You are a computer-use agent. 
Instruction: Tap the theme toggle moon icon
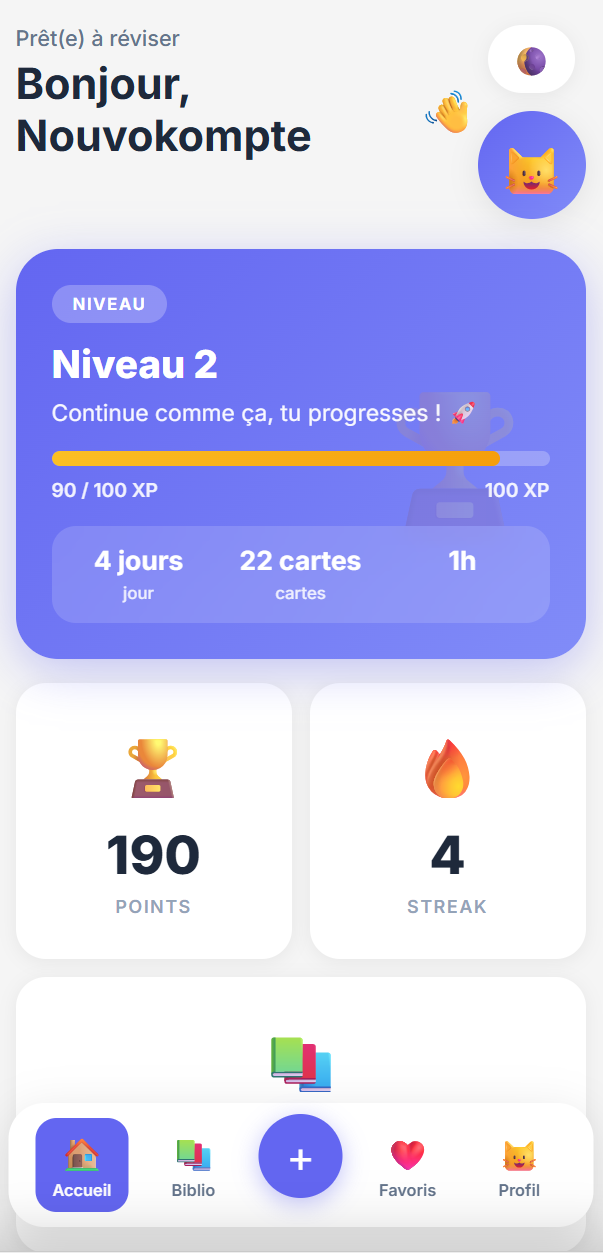[x=531, y=62]
